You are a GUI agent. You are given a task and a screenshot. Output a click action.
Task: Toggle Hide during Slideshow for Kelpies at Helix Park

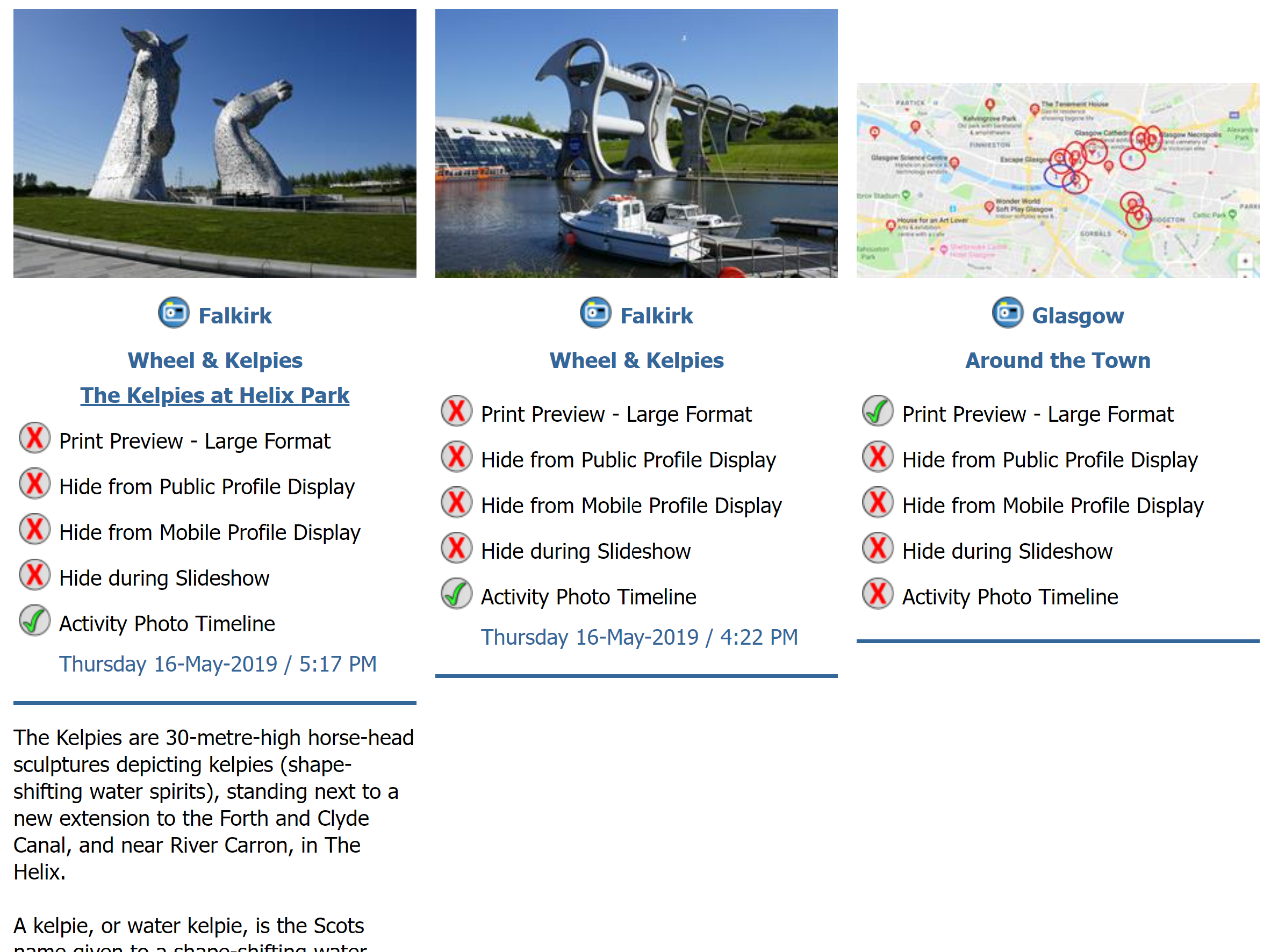click(x=34, y=575)
